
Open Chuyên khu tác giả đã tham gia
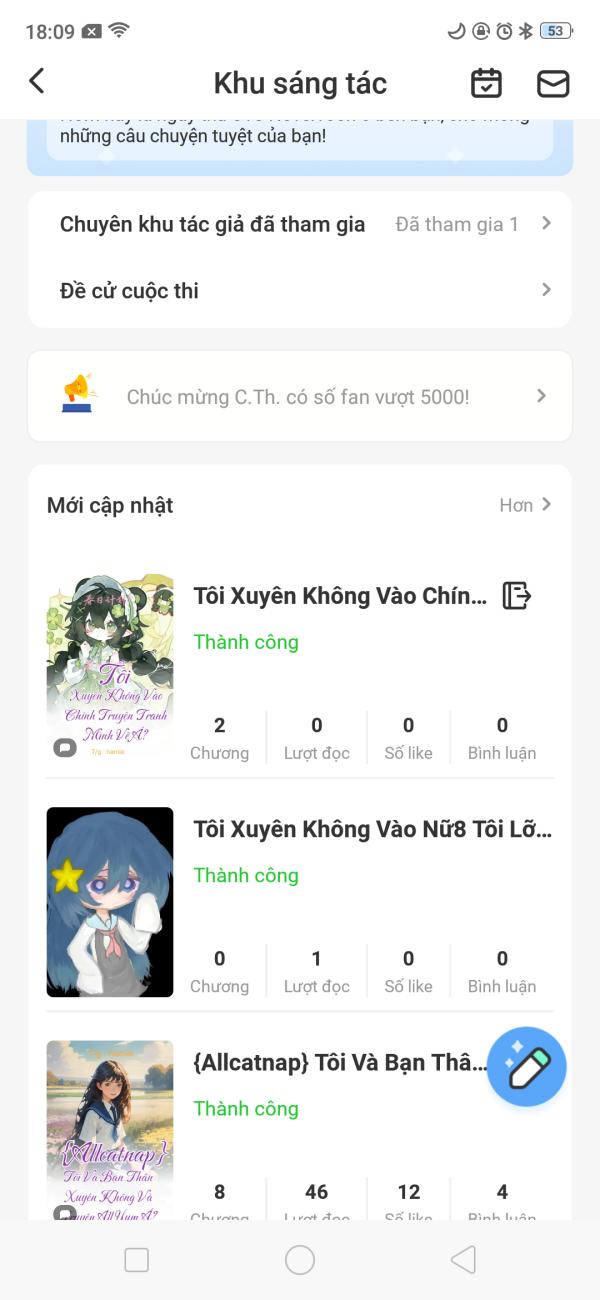click(x=300, y=224)
